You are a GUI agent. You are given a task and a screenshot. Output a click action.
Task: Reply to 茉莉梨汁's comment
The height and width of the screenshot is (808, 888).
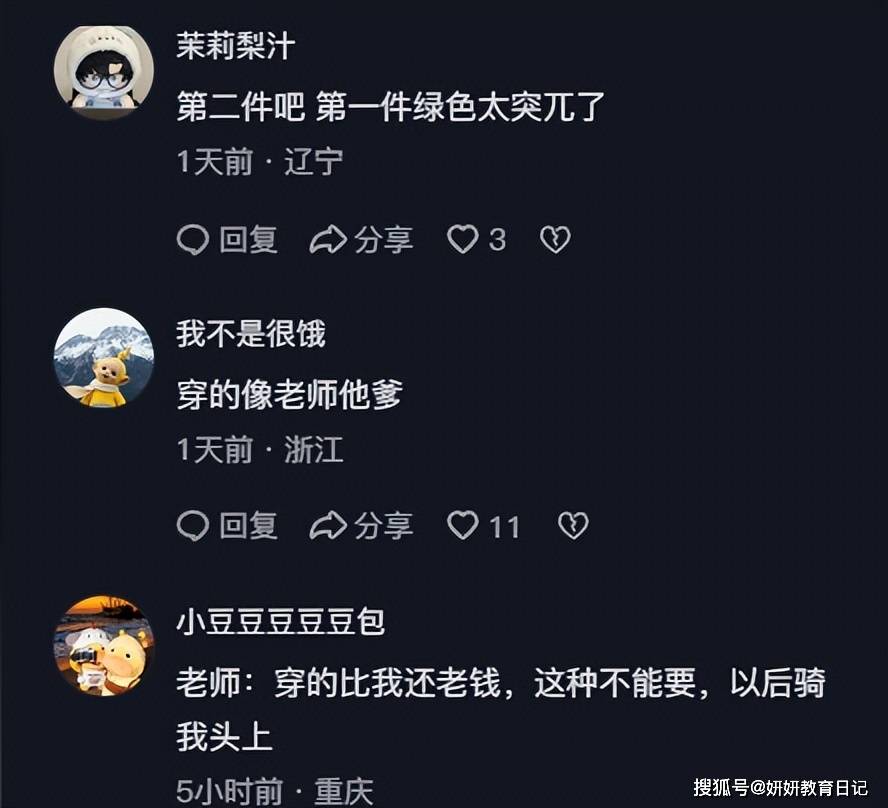tap(227, 240)
